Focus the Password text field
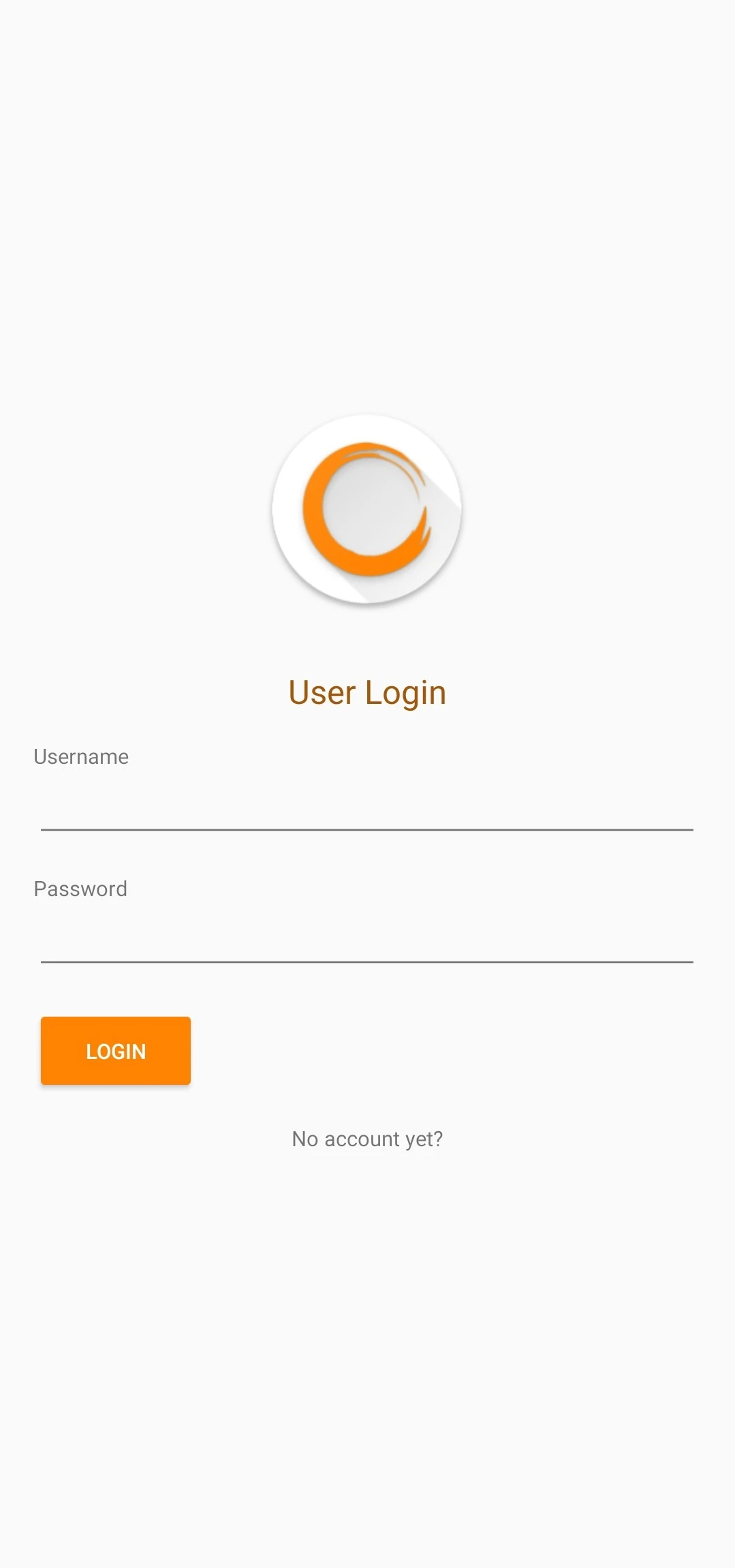Screen dimensions: 735x1568 367,939
